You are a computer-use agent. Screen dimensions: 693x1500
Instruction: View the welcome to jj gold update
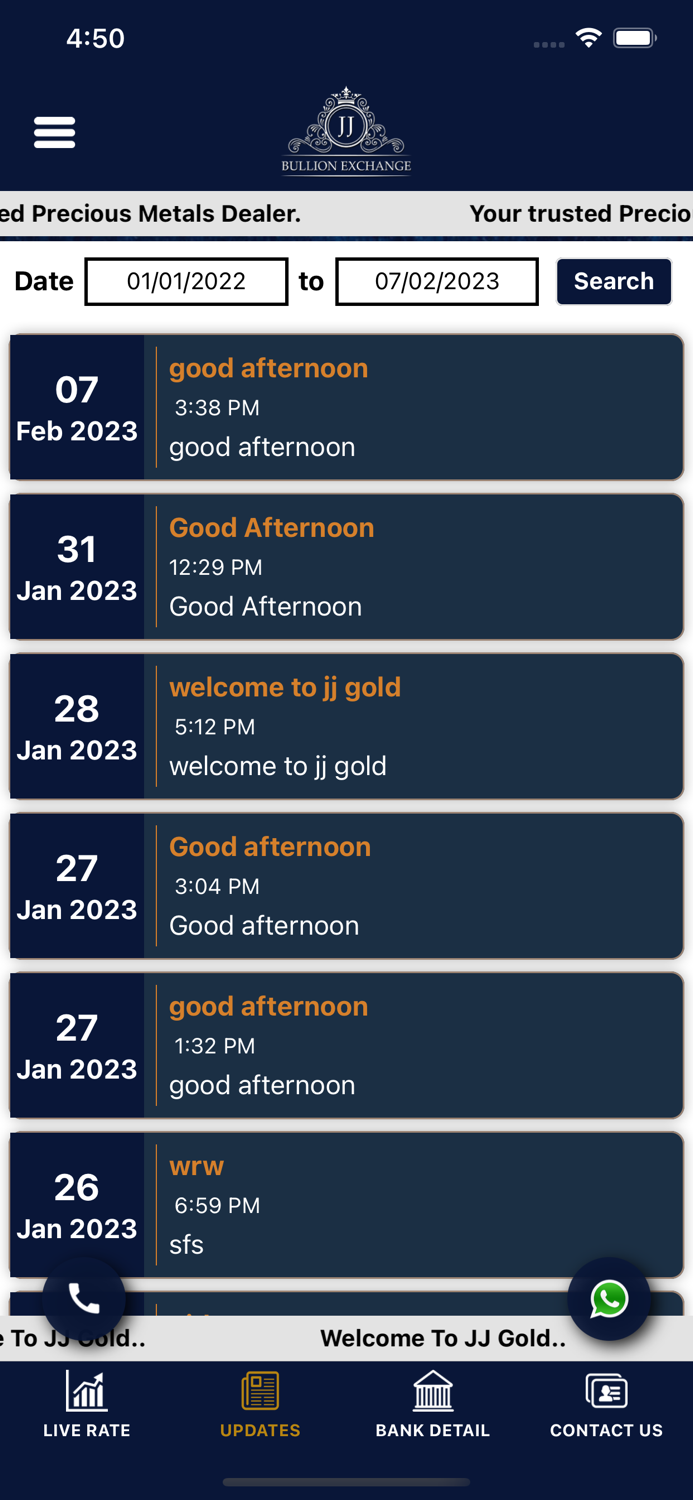pos(346,726)
